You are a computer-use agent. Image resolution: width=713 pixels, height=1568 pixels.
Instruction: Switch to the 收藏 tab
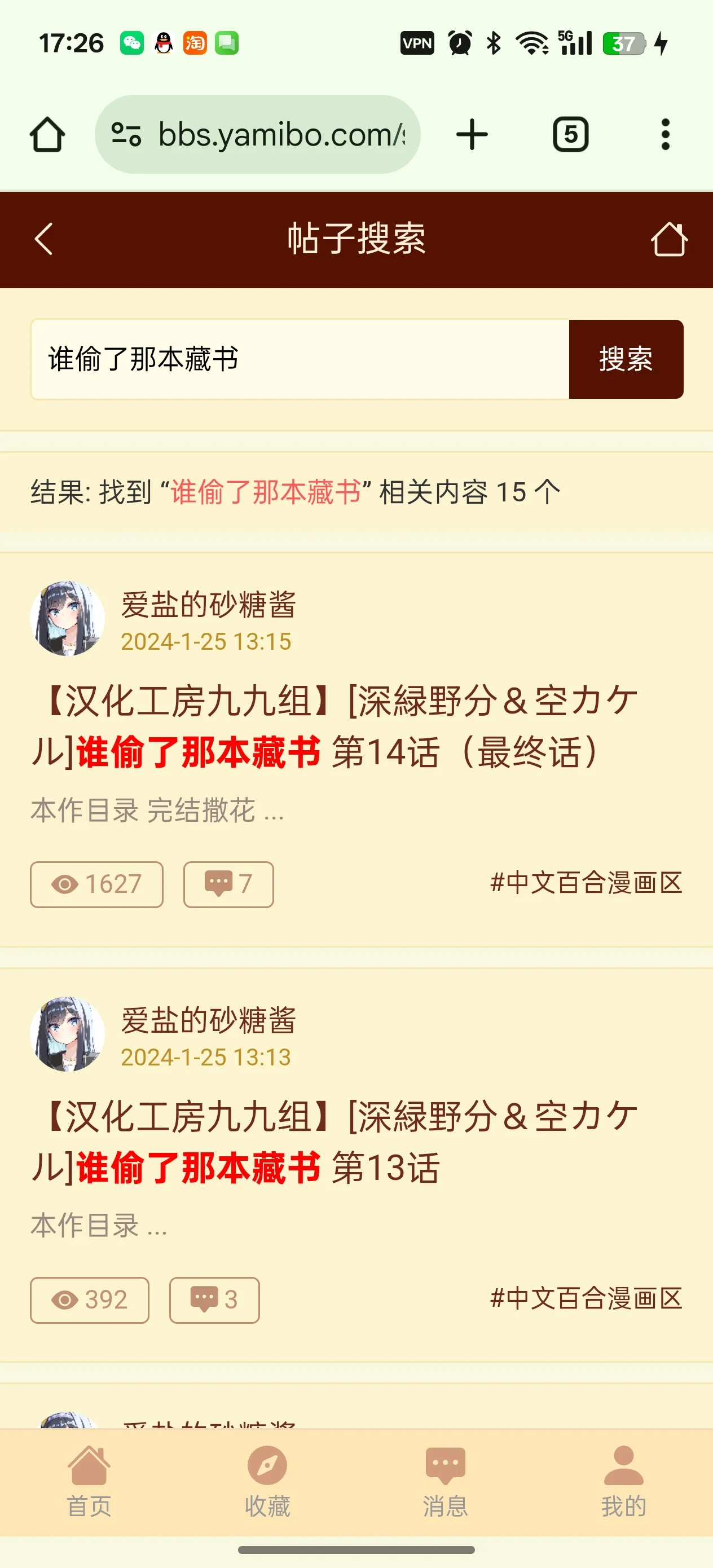tap(267, 1482)
